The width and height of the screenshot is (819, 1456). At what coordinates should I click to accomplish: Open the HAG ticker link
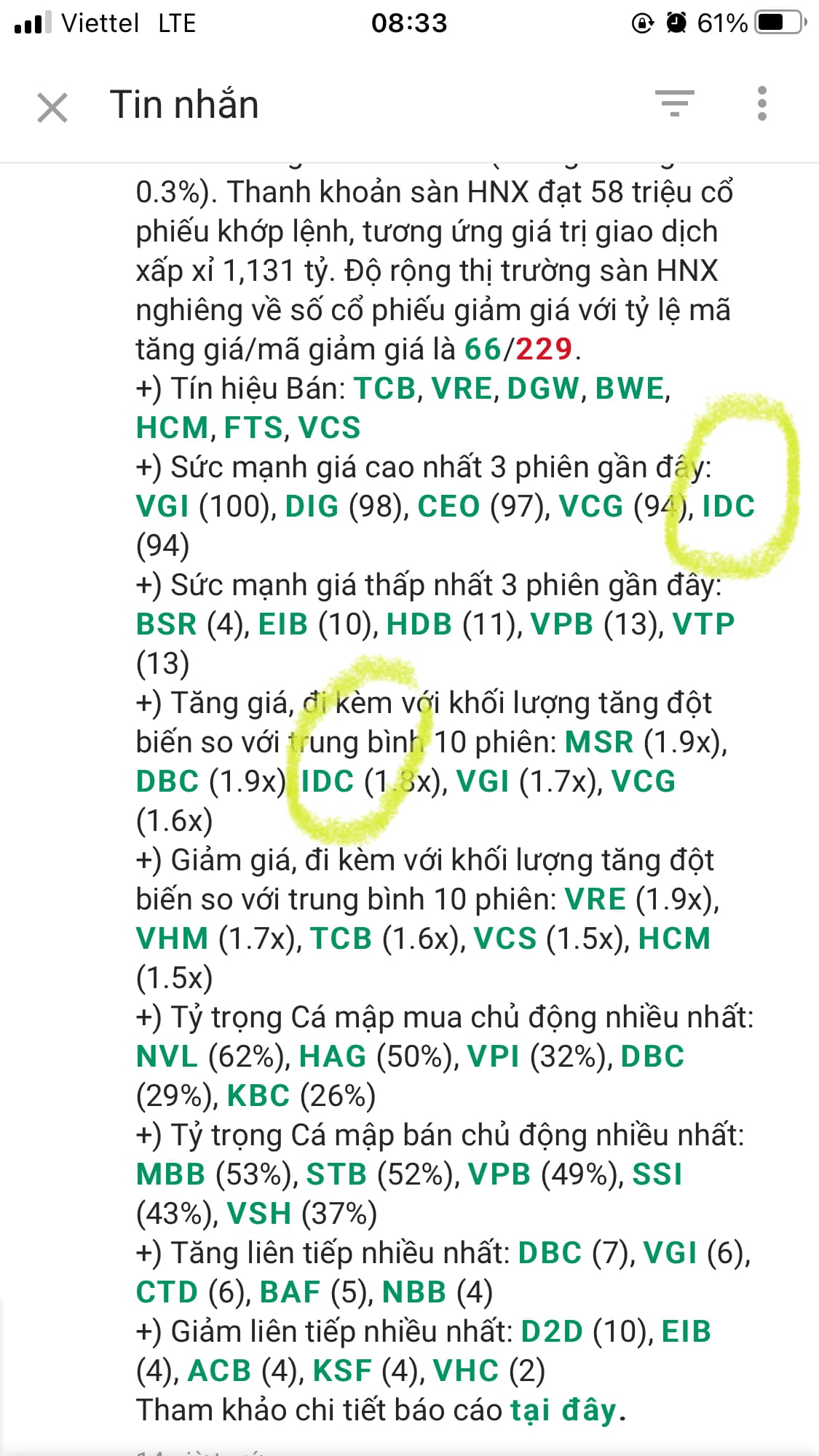pos(333,1056)
